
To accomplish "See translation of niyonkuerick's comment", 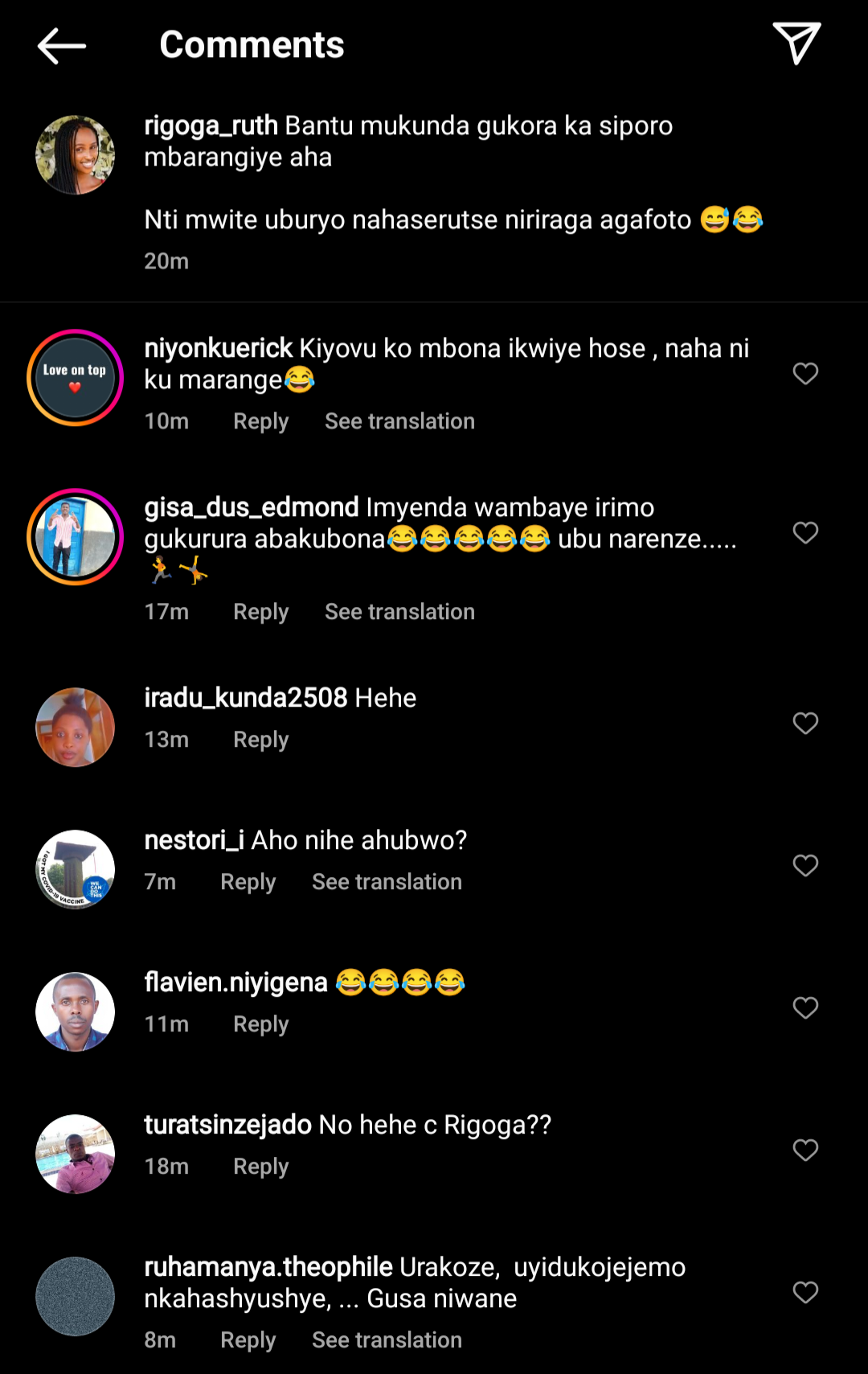I will click(x=399, y=421).
